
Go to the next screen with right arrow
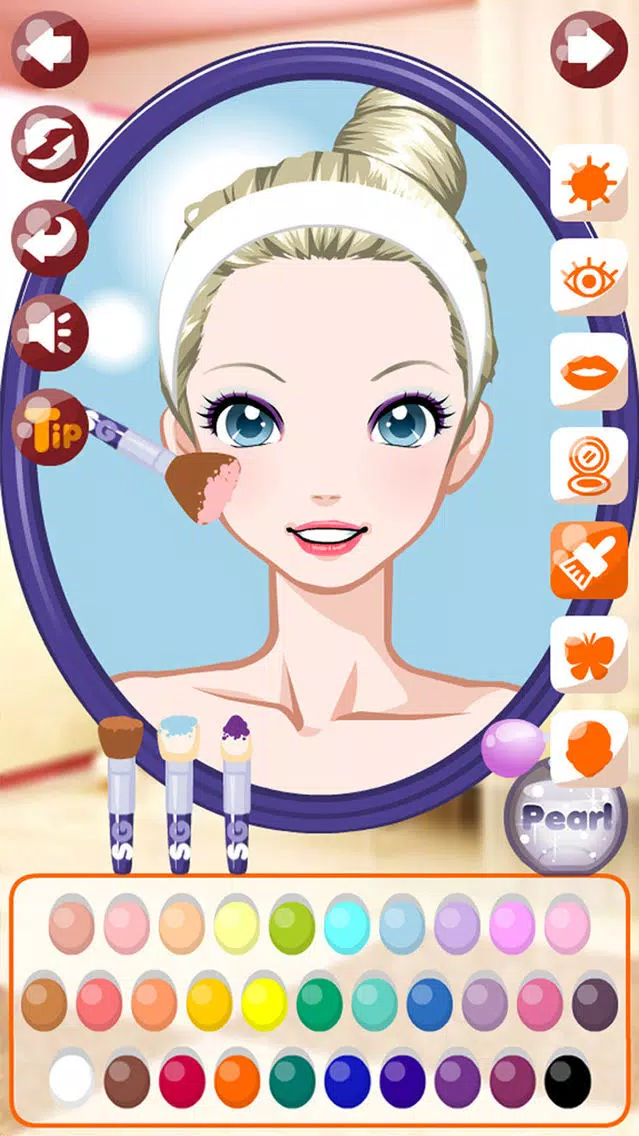pos(589,47)
